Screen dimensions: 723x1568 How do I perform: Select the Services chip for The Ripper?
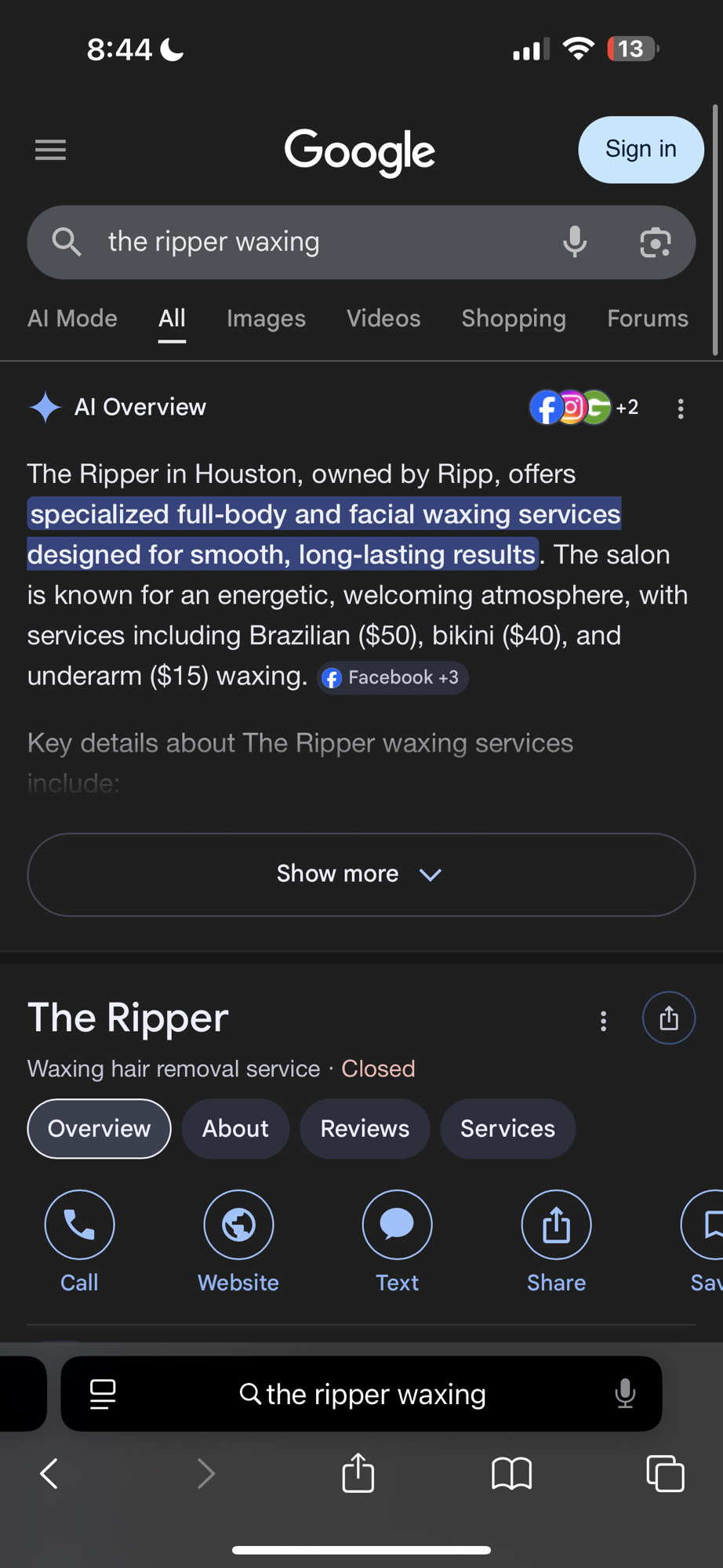[507, 1129]
